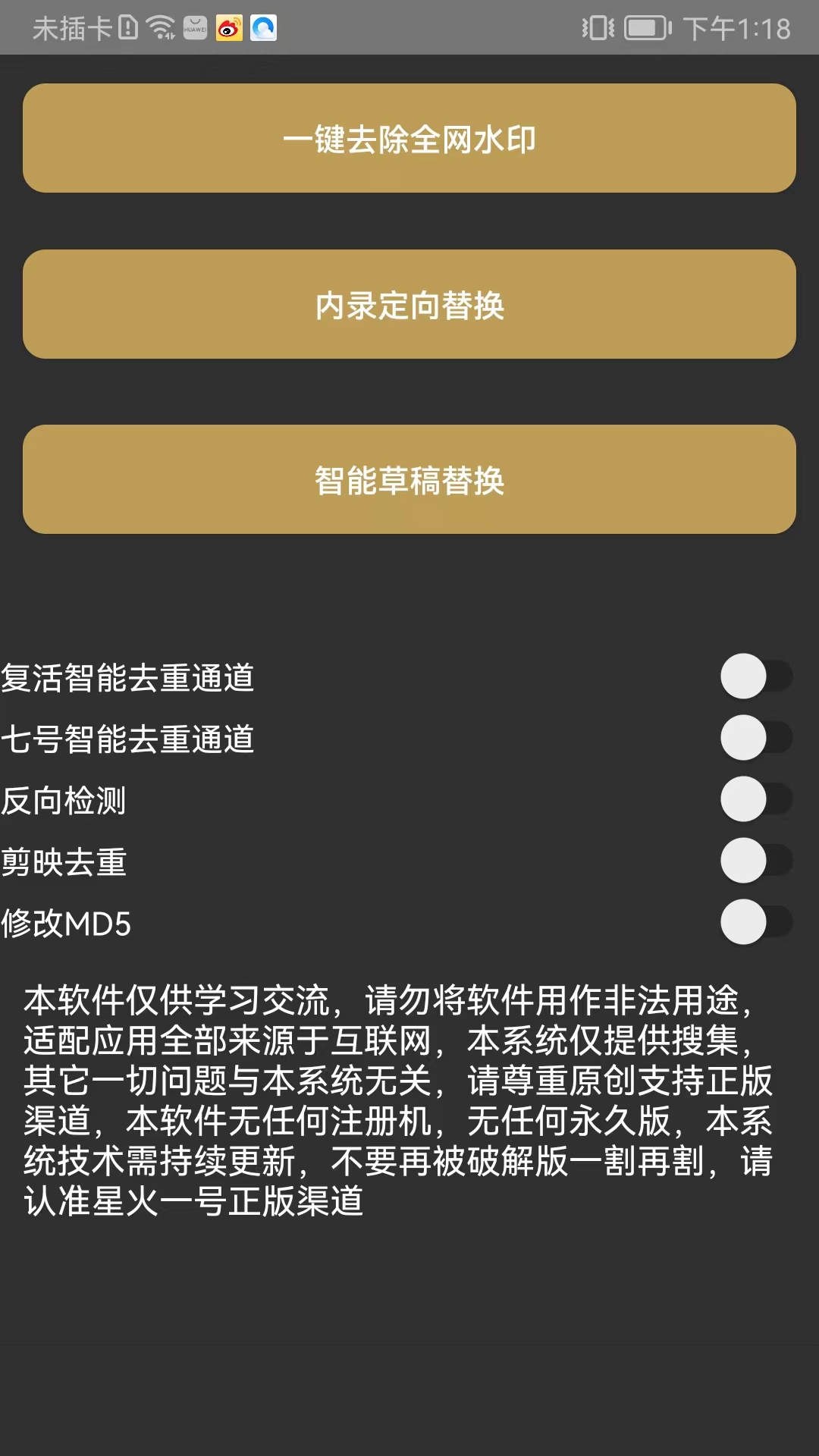
Task: Tap the 一键去除全网水印 button
Action: (409, 138)
